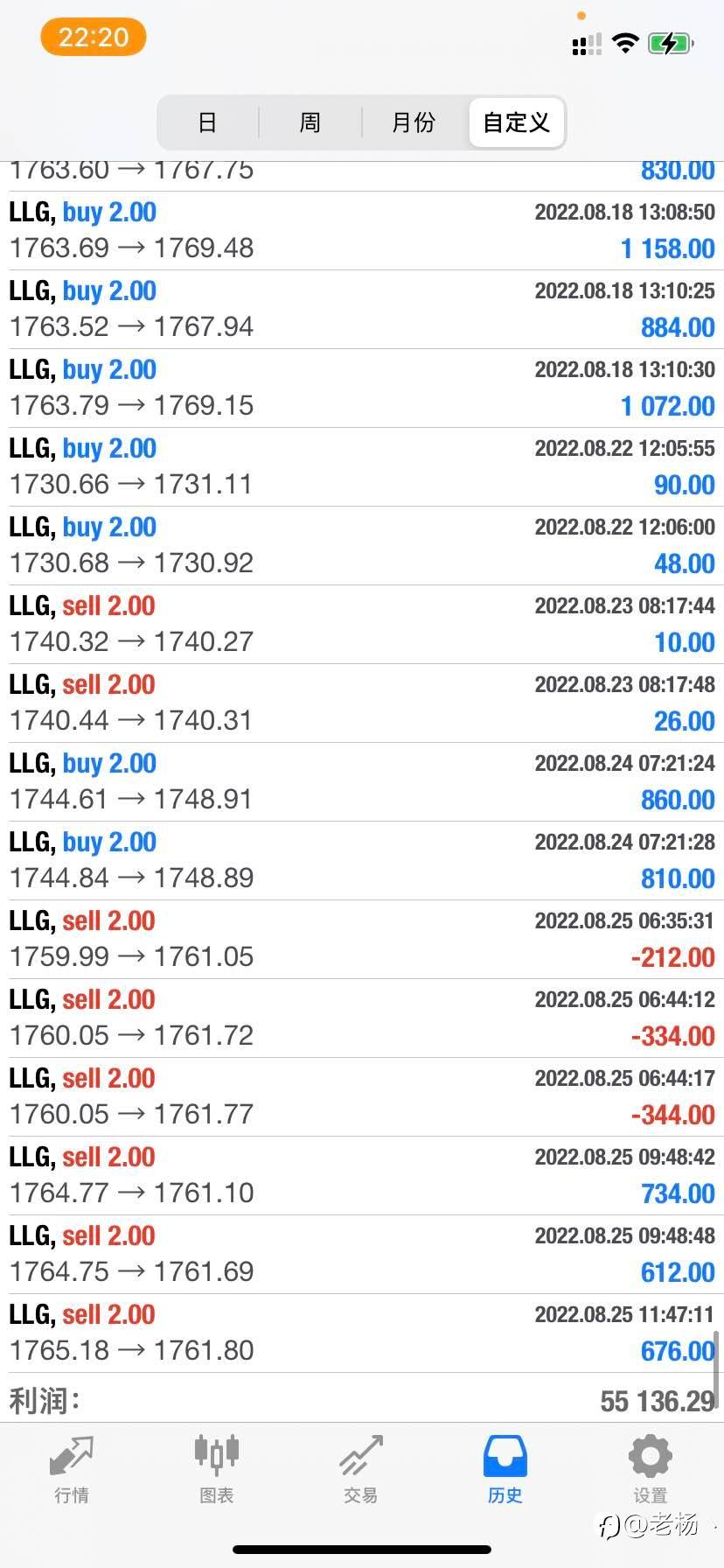Expand the buy trade with 1 072.00 profit

[362, 388]
